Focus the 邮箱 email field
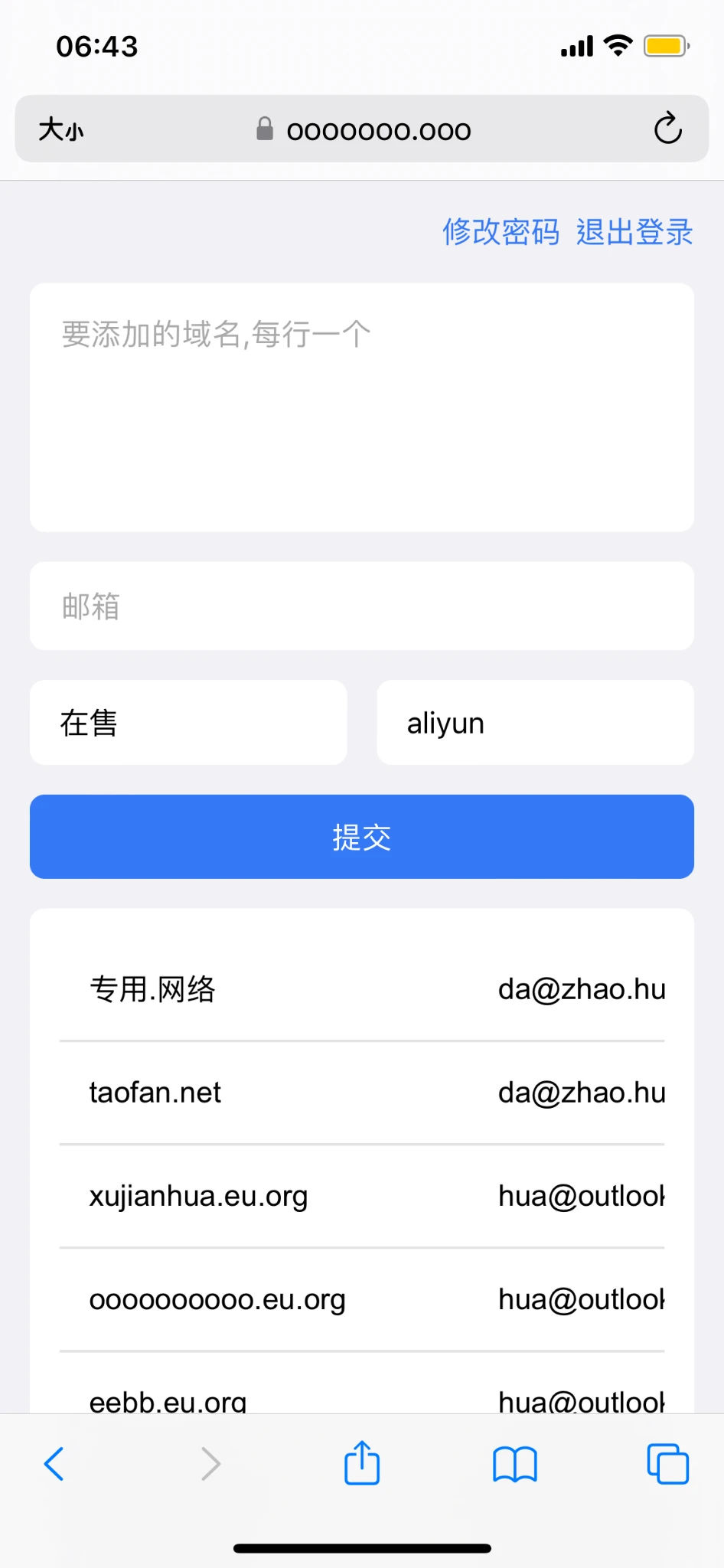The height and width of the screenshot is (1568, 724). click(x=362, y=606)
